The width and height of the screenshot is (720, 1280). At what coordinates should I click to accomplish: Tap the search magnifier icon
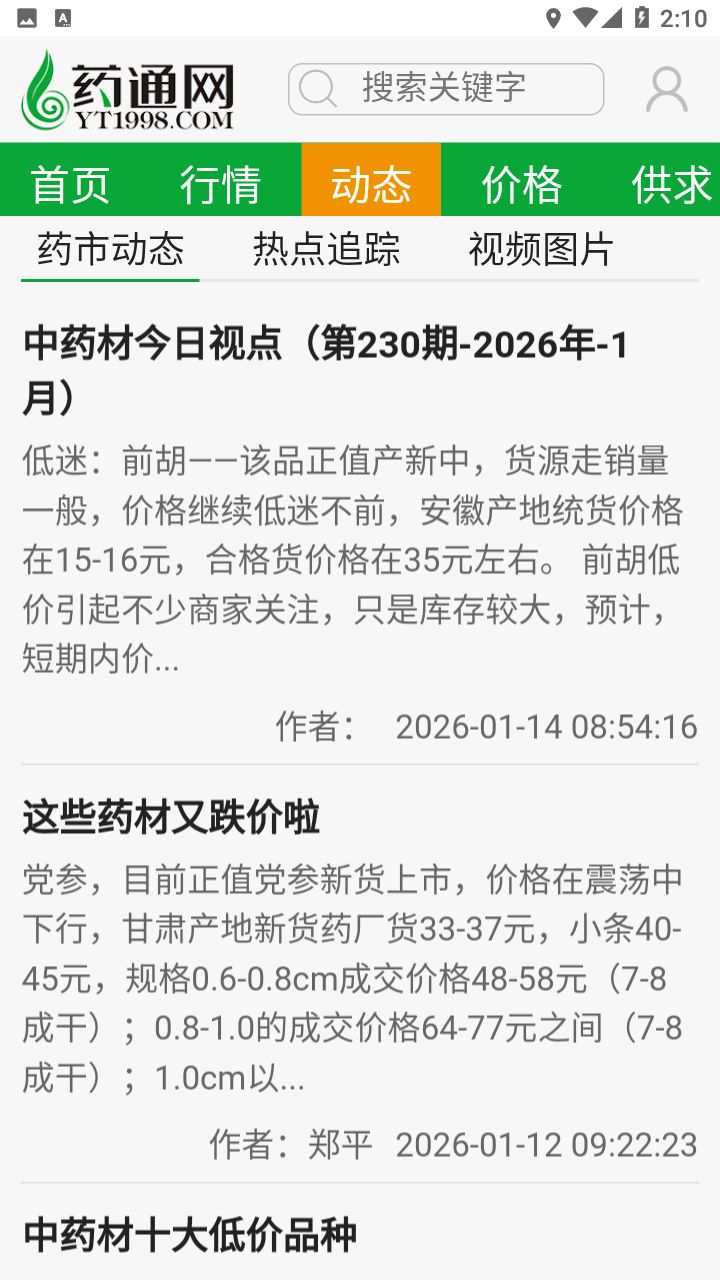click(318, 88)
